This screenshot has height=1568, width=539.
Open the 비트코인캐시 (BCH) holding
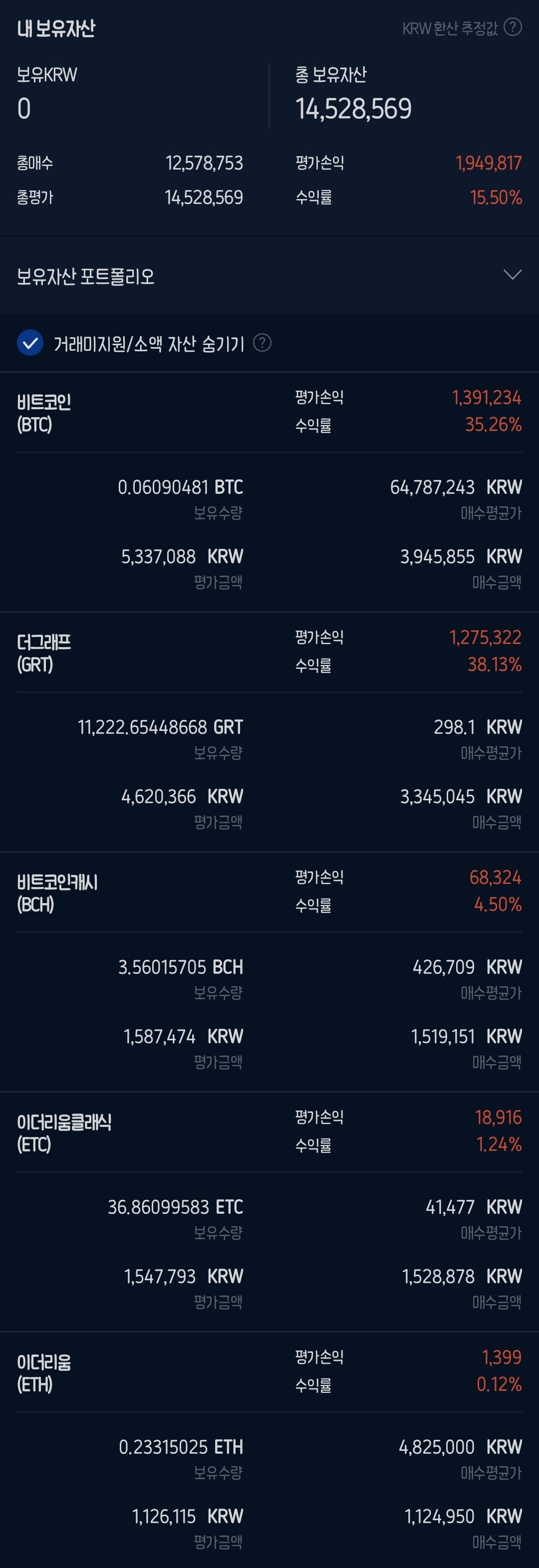pyautogui.click(x=57, y=893)
